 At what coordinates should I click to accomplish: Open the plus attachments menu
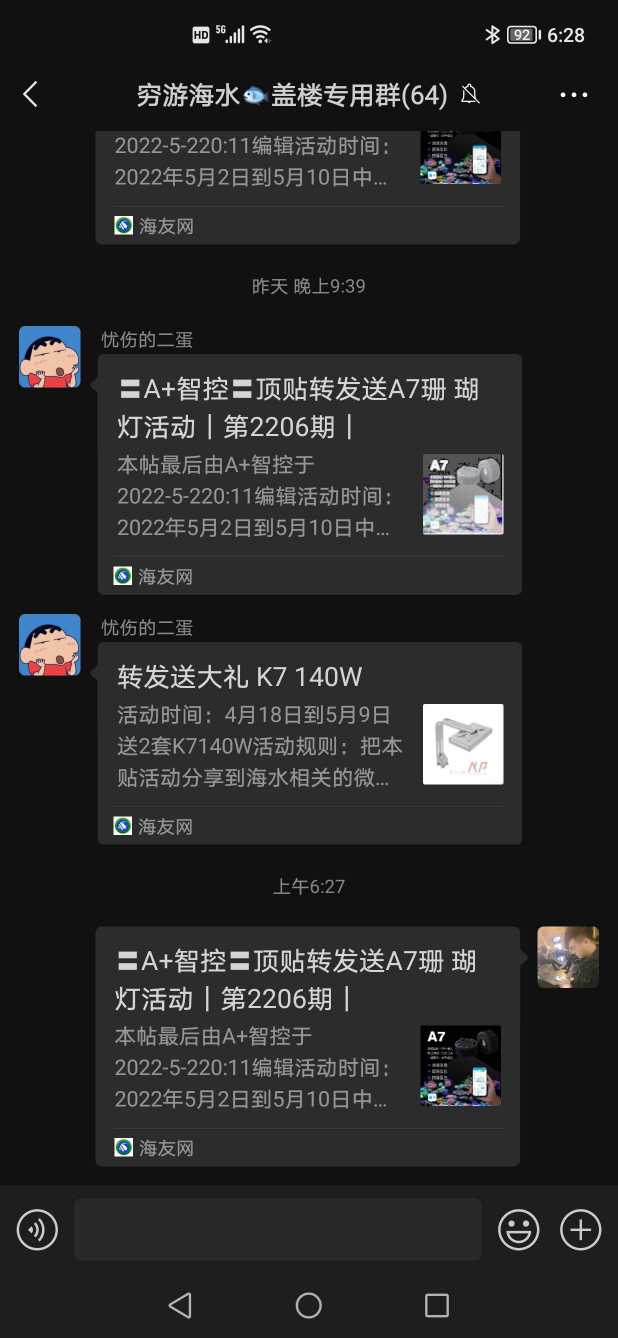581,1229
